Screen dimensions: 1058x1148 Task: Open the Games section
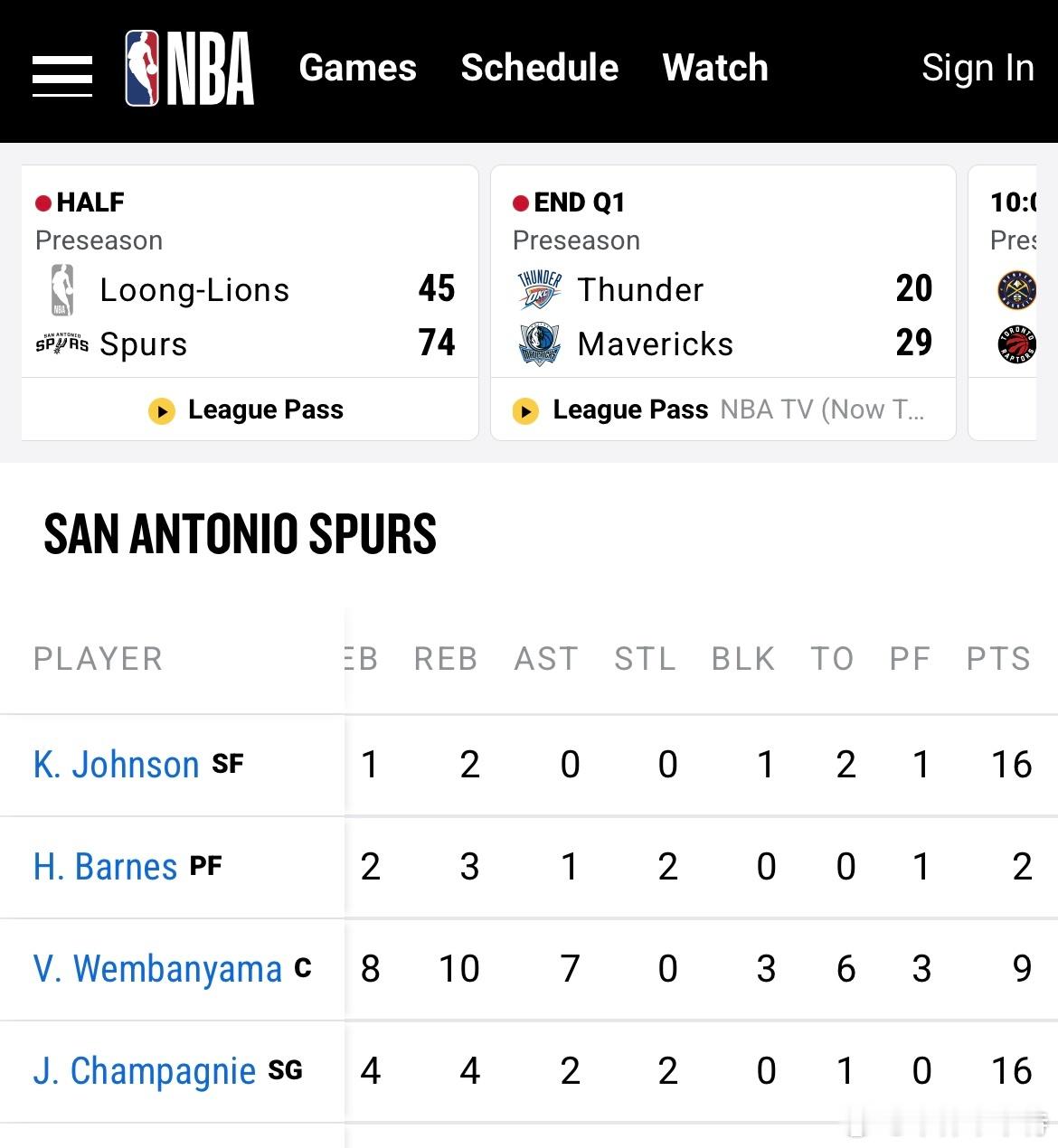357,68
